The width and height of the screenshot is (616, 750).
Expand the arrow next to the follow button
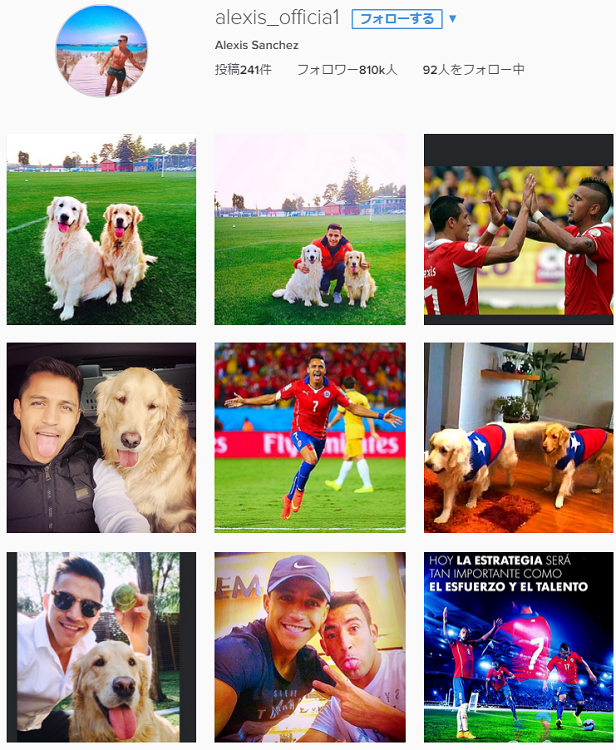[452, 19]
